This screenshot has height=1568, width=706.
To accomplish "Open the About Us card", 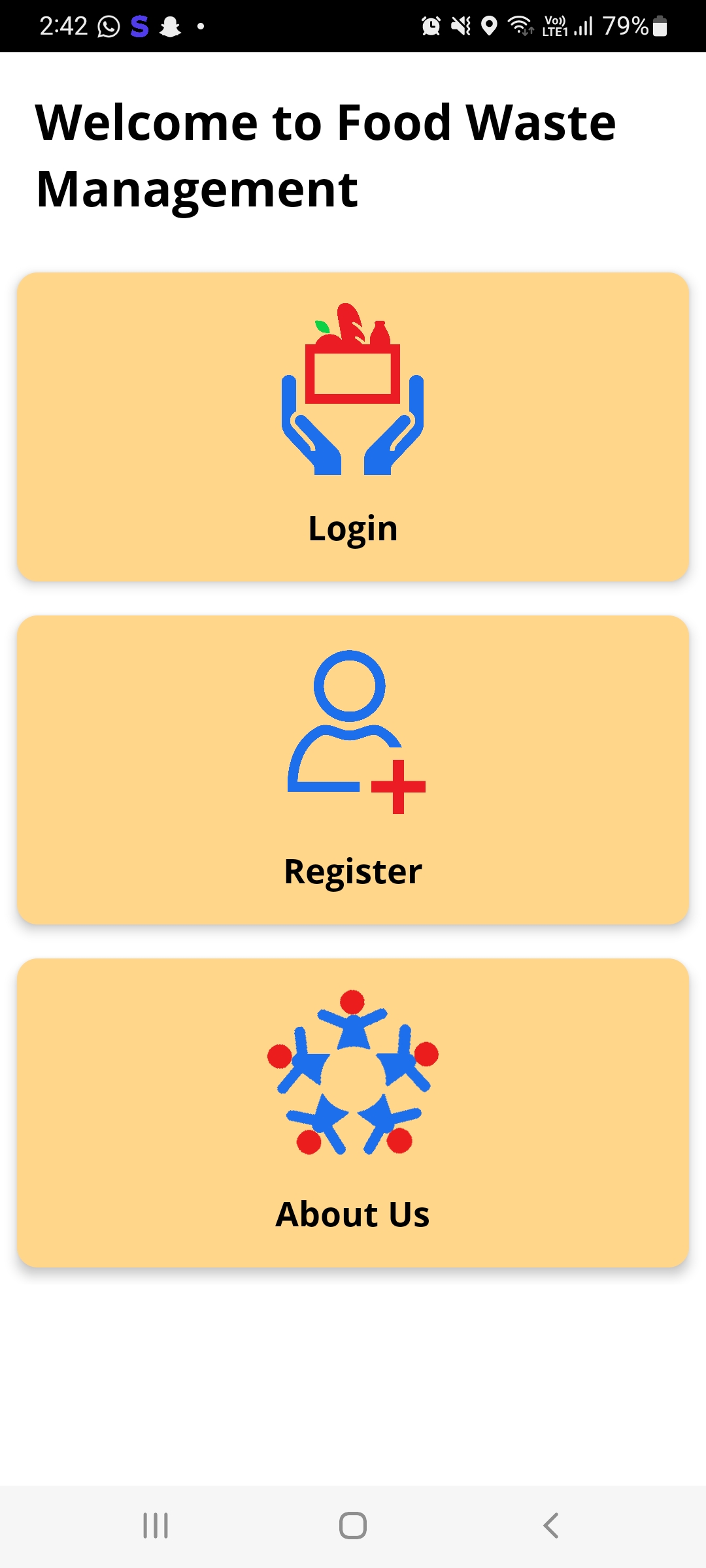I will click(x=353, y=1113).
